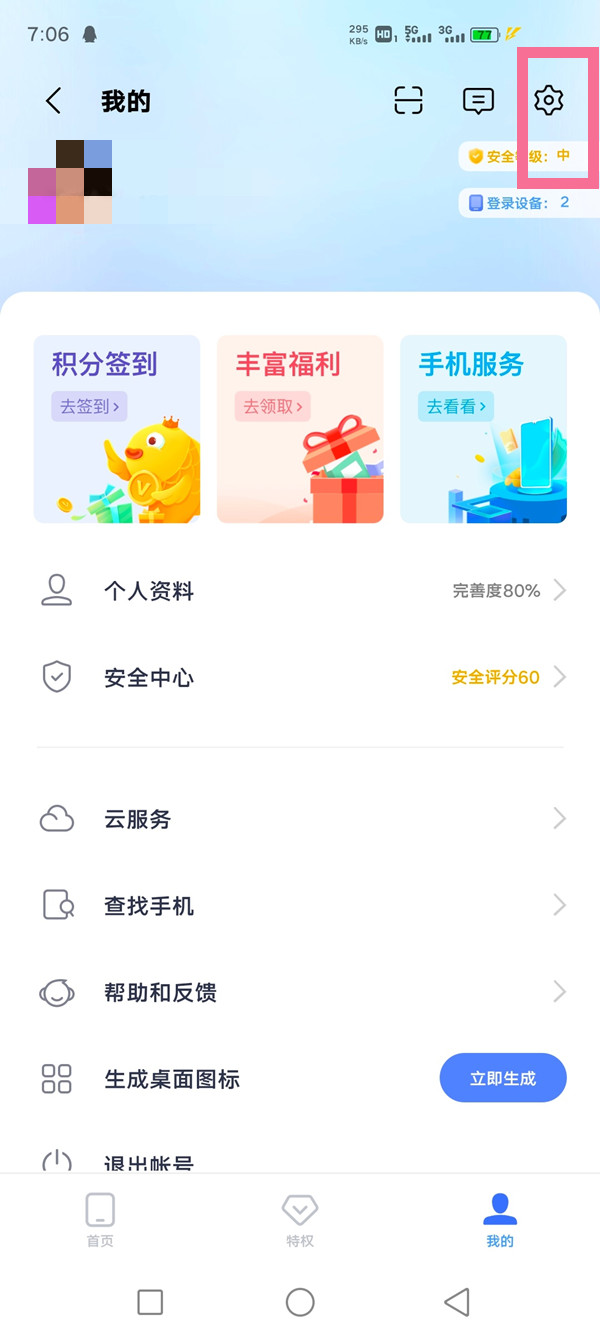Screen dimensions: 600x1337
Task: Tap the 登录设备 badge
Action: (520, 203)
